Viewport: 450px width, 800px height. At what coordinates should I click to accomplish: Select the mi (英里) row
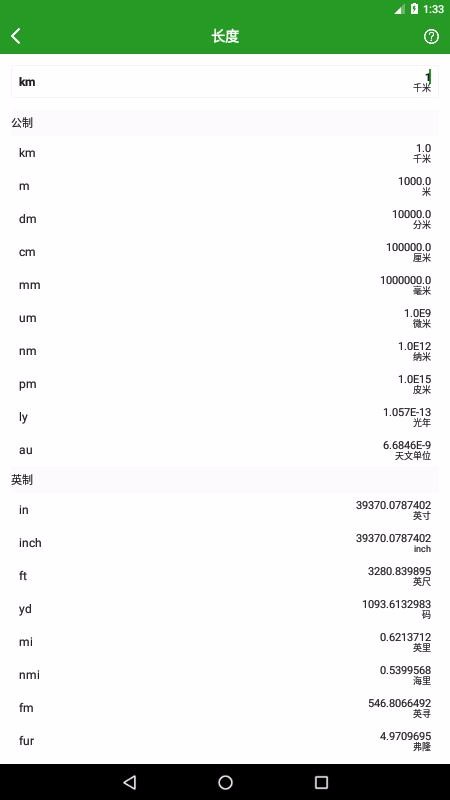pos(225,642)
